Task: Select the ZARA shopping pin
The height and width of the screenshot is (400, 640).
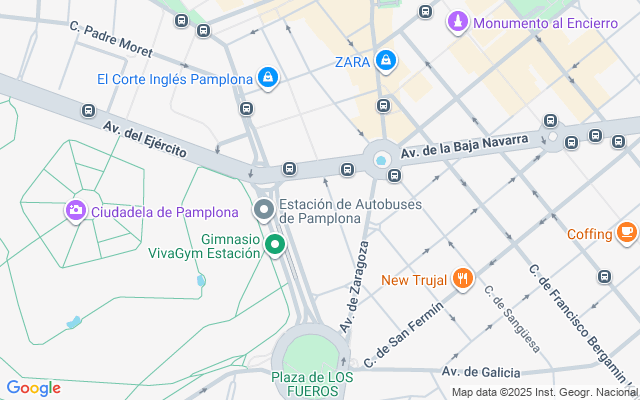Action: coord(386,61)
